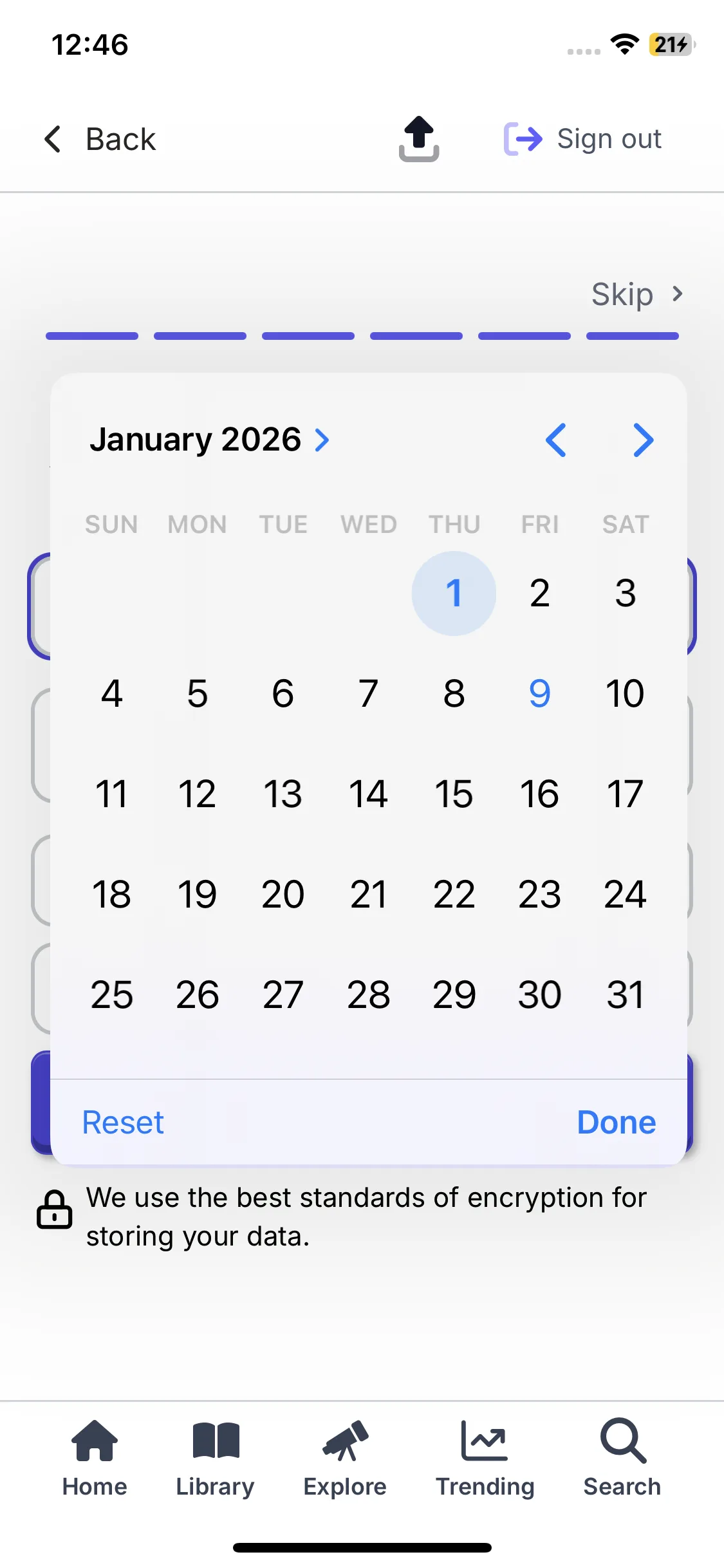Open the Trending tab

485,1459
